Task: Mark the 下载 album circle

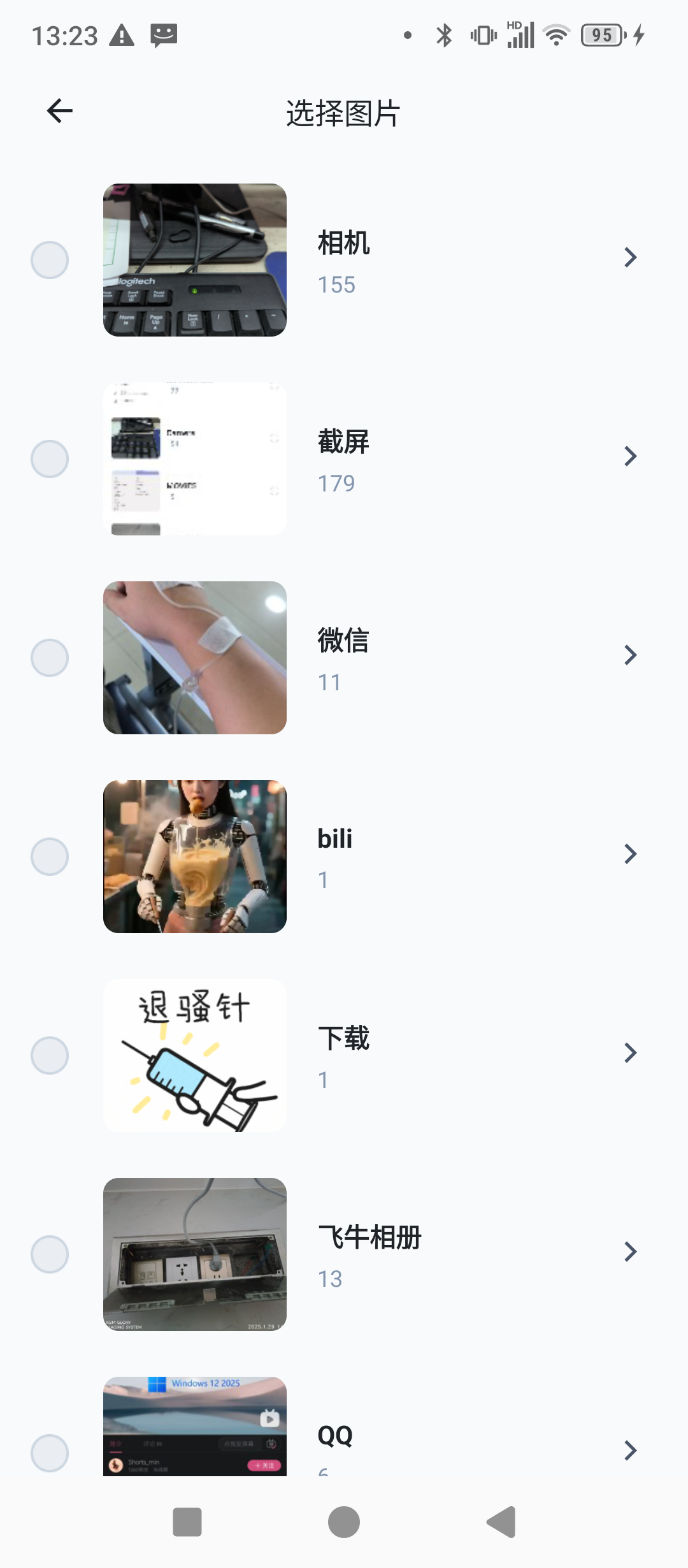Action: (x=50, y=1056)
